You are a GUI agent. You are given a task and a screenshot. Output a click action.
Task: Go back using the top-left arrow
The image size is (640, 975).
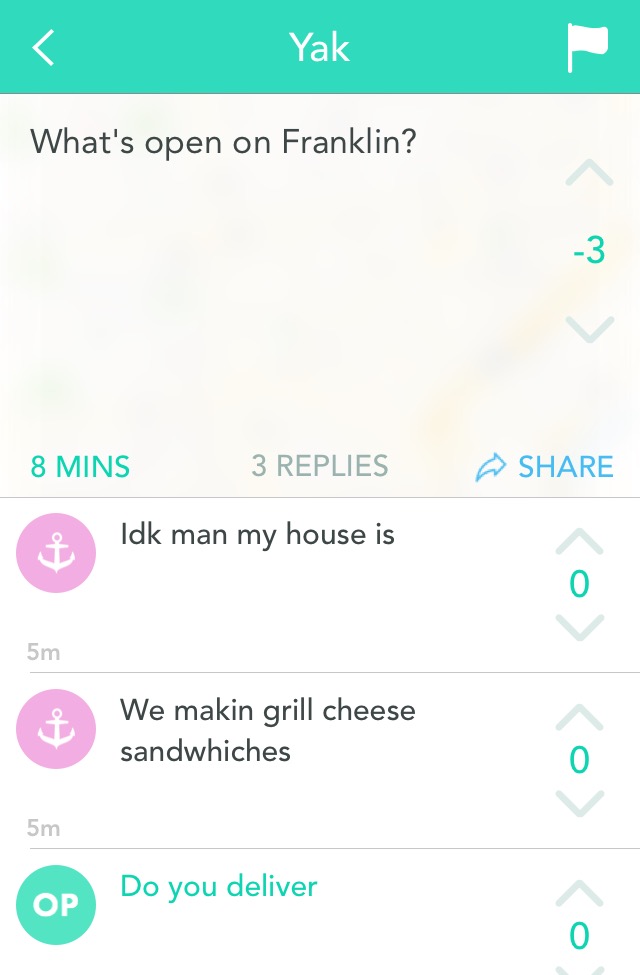tap(43, 47)
